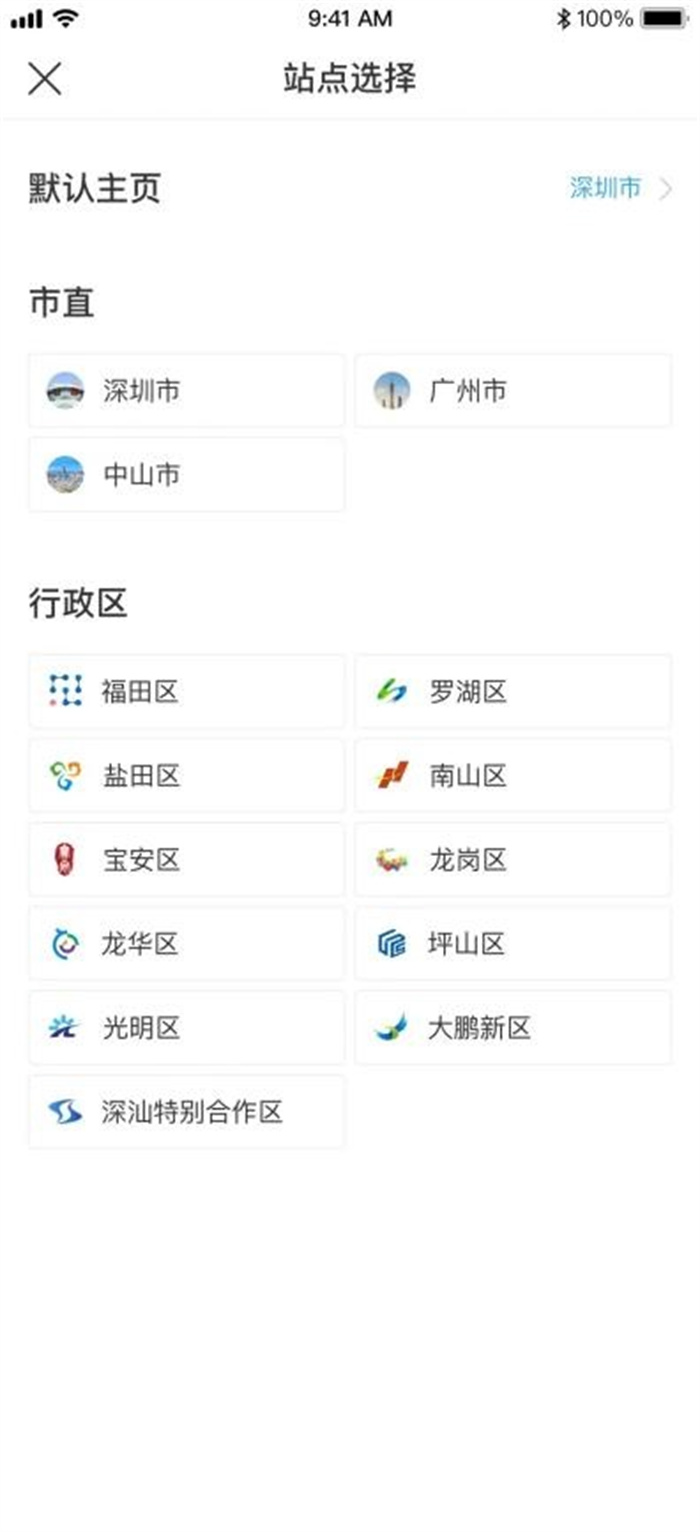The image size is (700, 1532).
Task: Select 福田区 district
Action: pos(187,691)
